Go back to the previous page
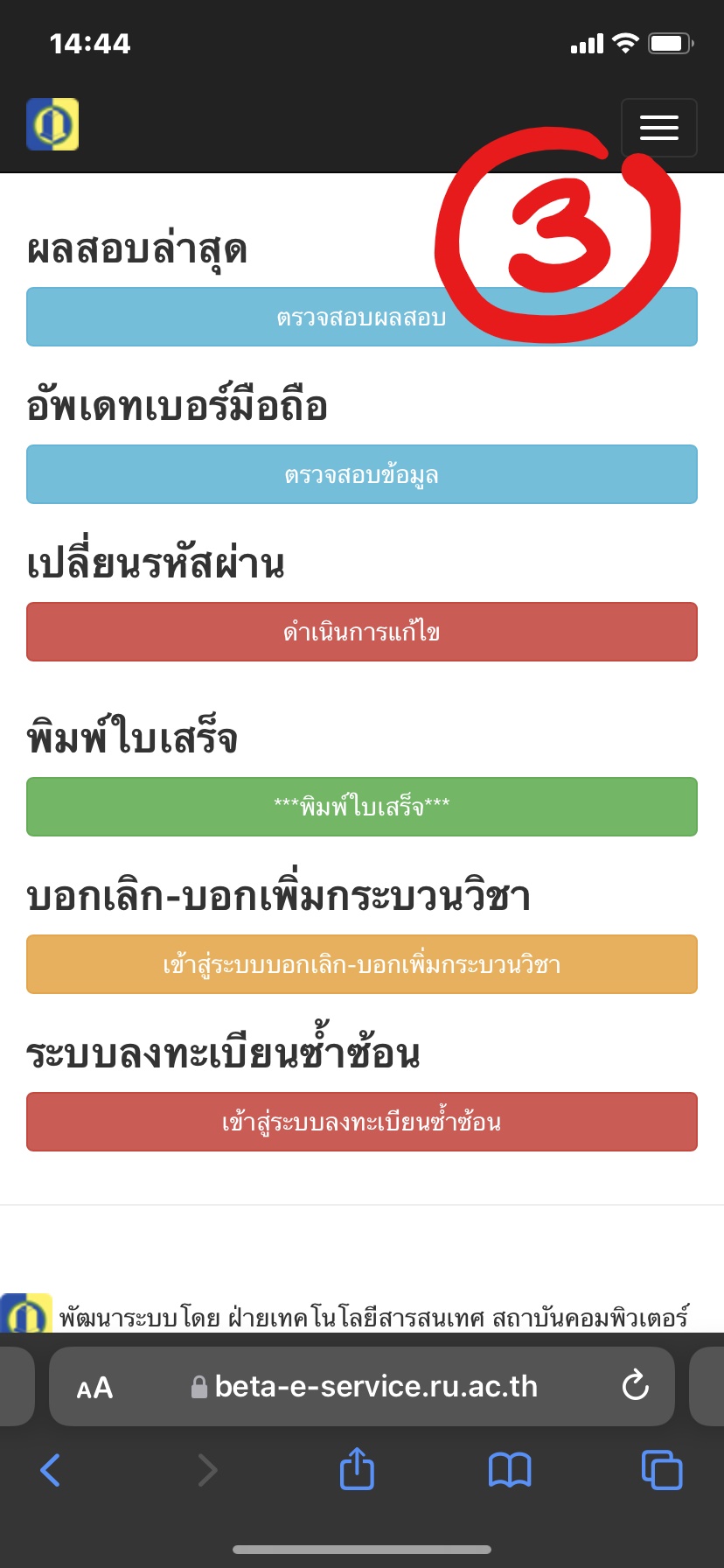 tap(51, 1470)
